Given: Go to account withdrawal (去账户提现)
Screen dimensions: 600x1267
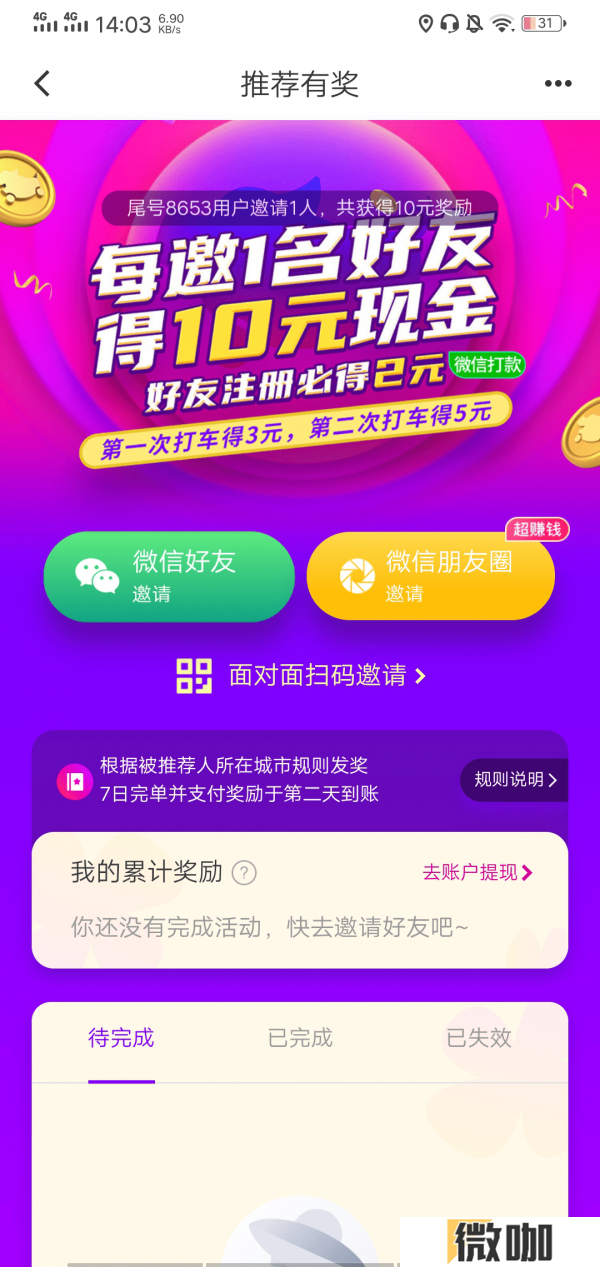Looking at the screenshot, I should (478, 873).
